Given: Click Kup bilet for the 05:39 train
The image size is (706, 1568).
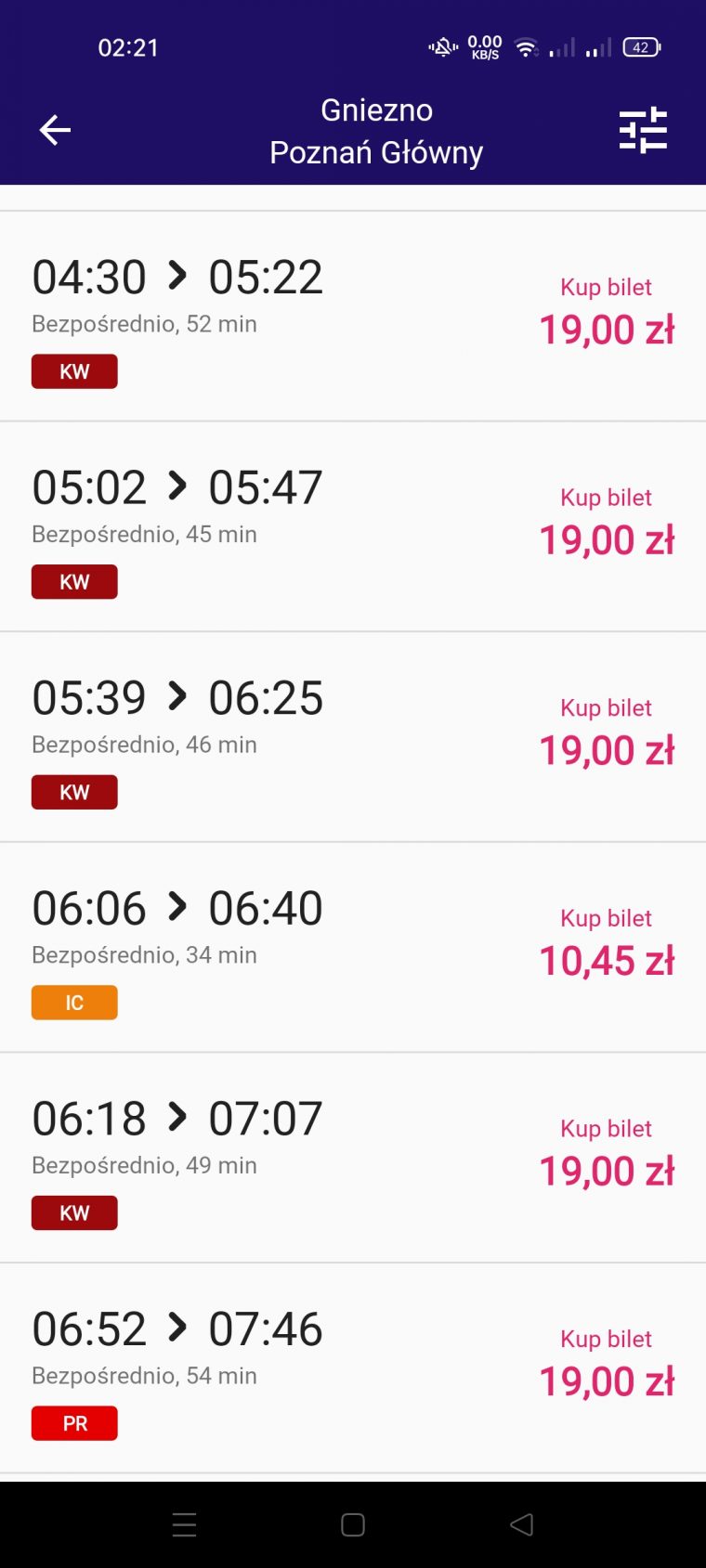Looking at the screenshot, I should click(605, 707).
